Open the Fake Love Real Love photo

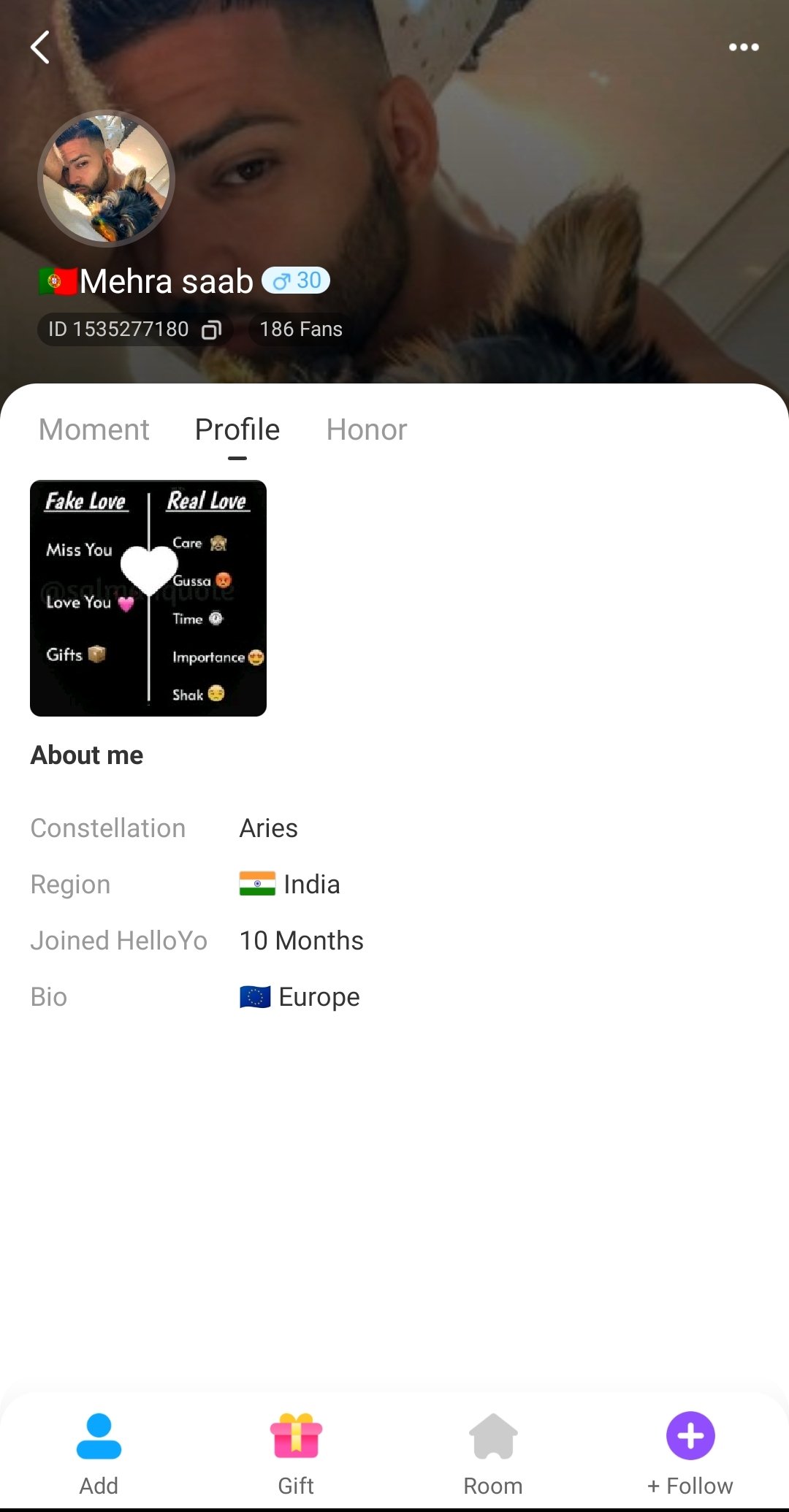click(x=148, y=598)
